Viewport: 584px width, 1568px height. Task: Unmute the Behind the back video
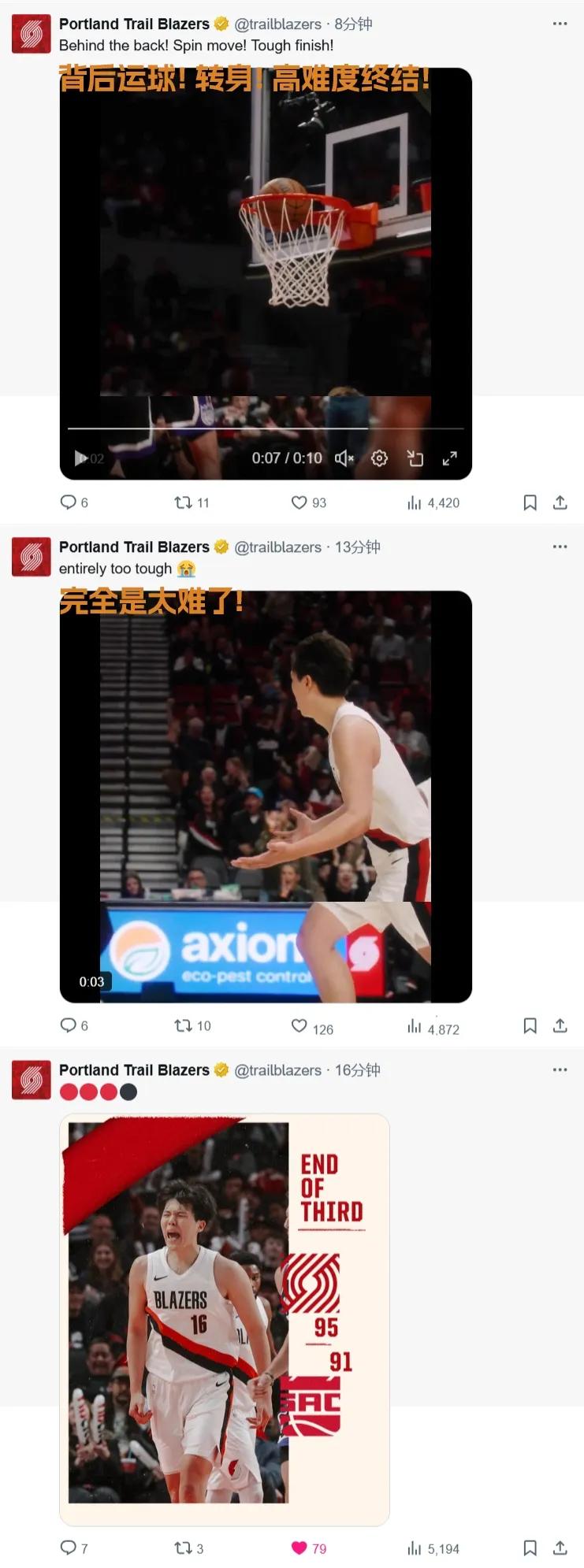344,458
